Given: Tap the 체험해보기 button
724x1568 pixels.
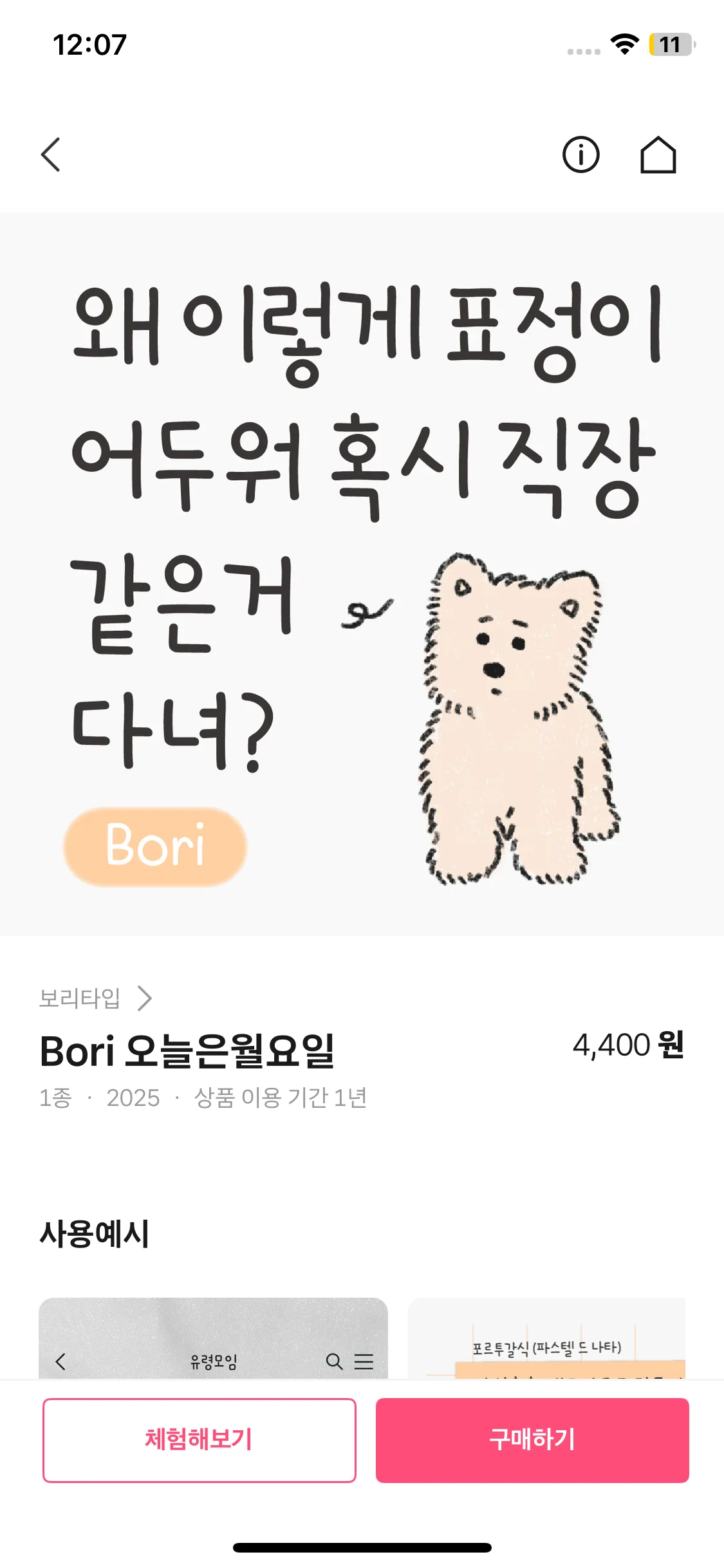Looking at the screenshot, I should pos(199,1439).
